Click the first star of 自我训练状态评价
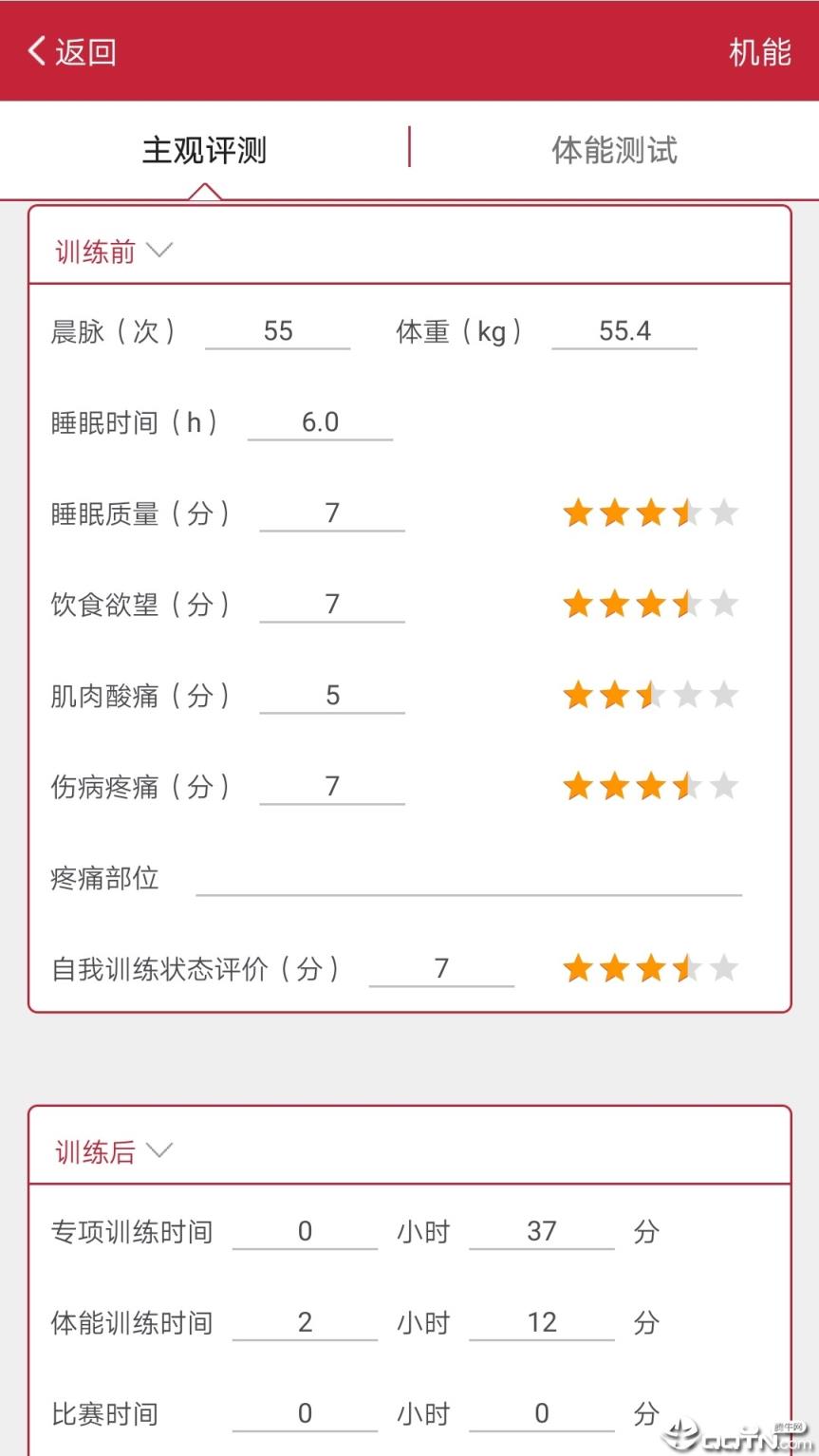Screen dimensions: 819x1456 [x=579, y=968]
